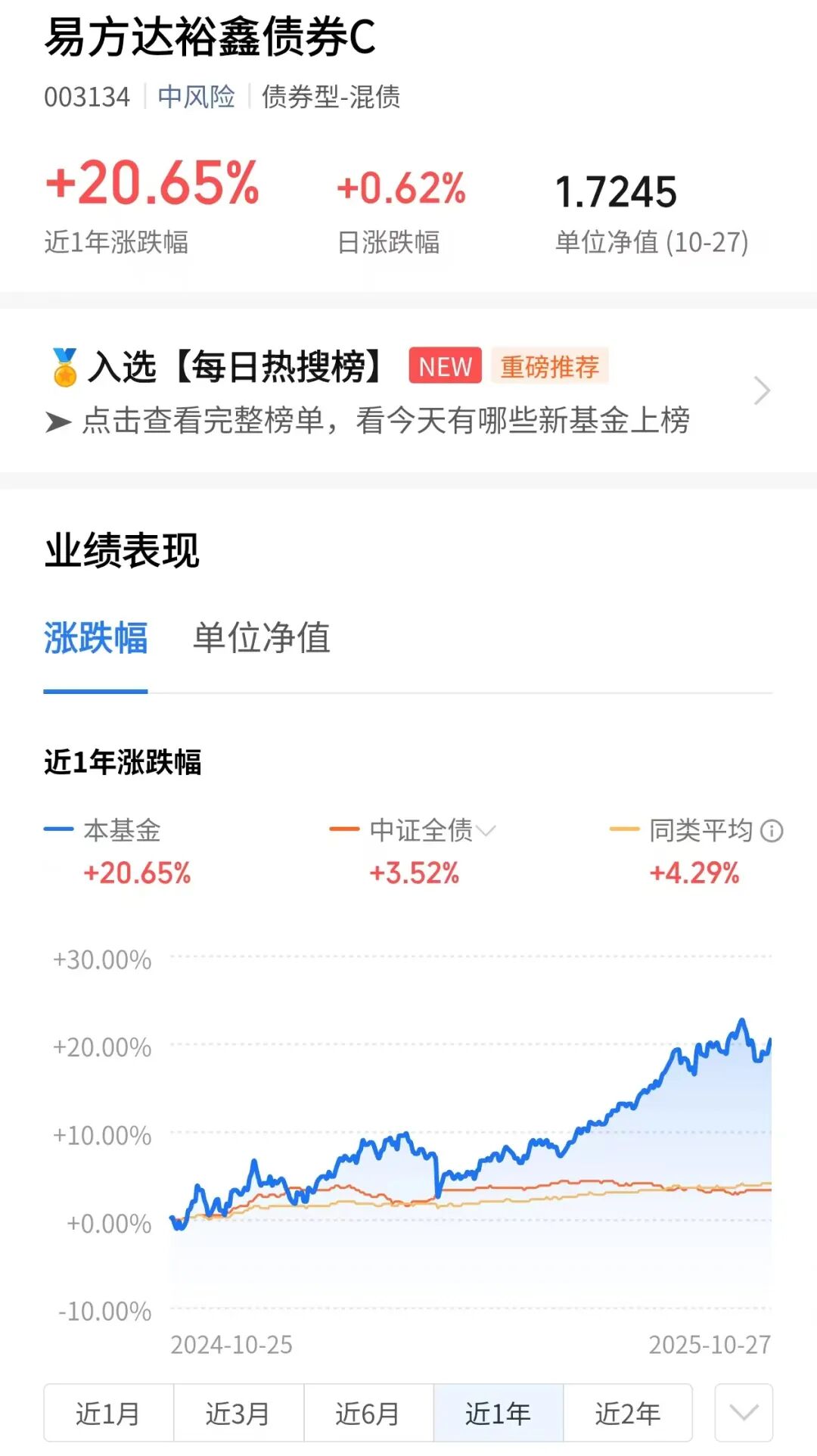The image size is (817, 1456).
Task: Open the 每日热搜榜 banner
Action: click(x=408, y=390)
